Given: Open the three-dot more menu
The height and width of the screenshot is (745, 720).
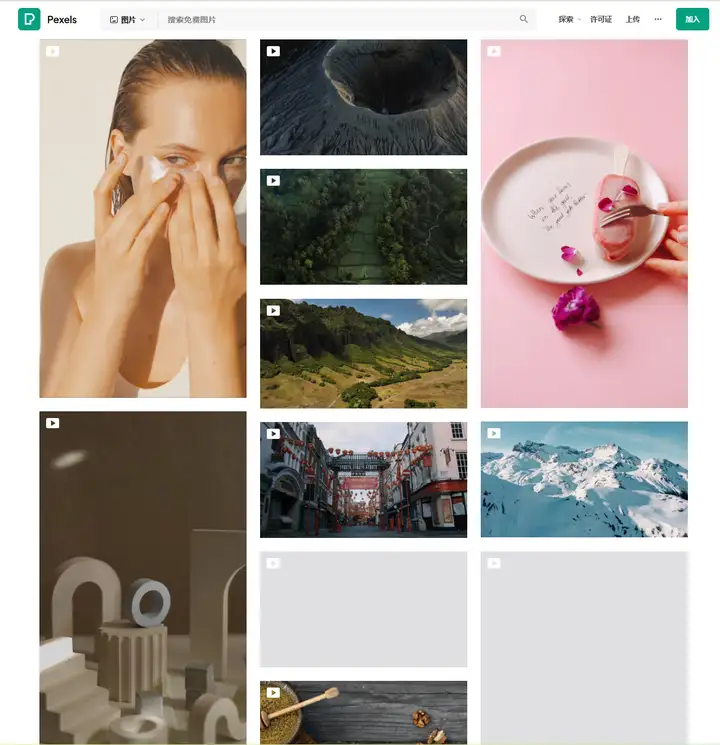Looking at the screenshot, I should click(x=657, y=19).
